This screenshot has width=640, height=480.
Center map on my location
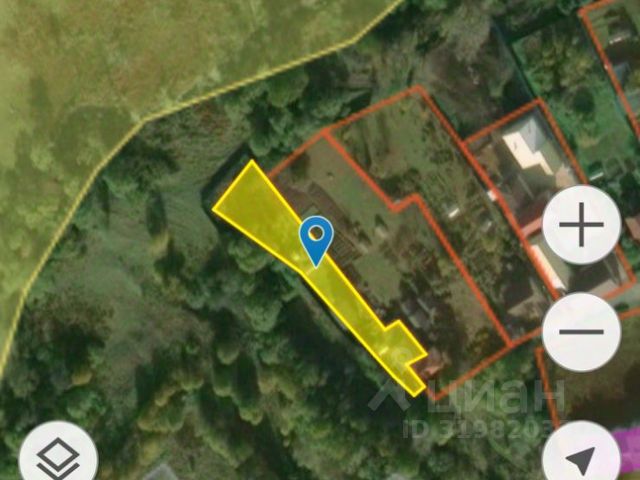point(580,459)
